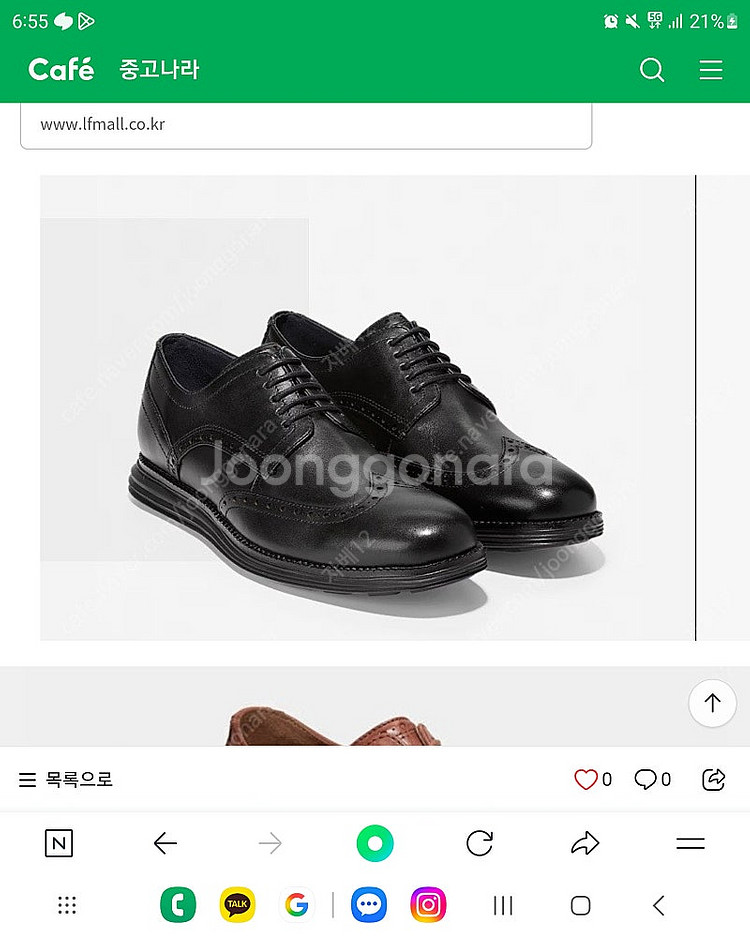The height and width of the screenshot is (937, 750).
Task: Open the share icon next to comments
Action: [714, 778]
